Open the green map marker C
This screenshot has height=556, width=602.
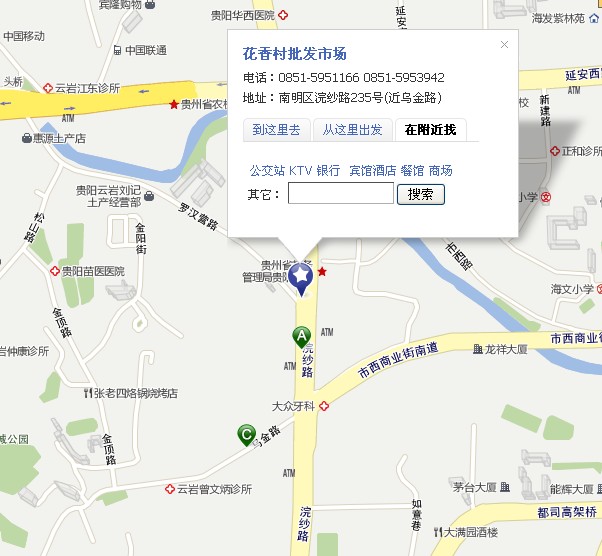pyautogui.click(x=245, y=435)
